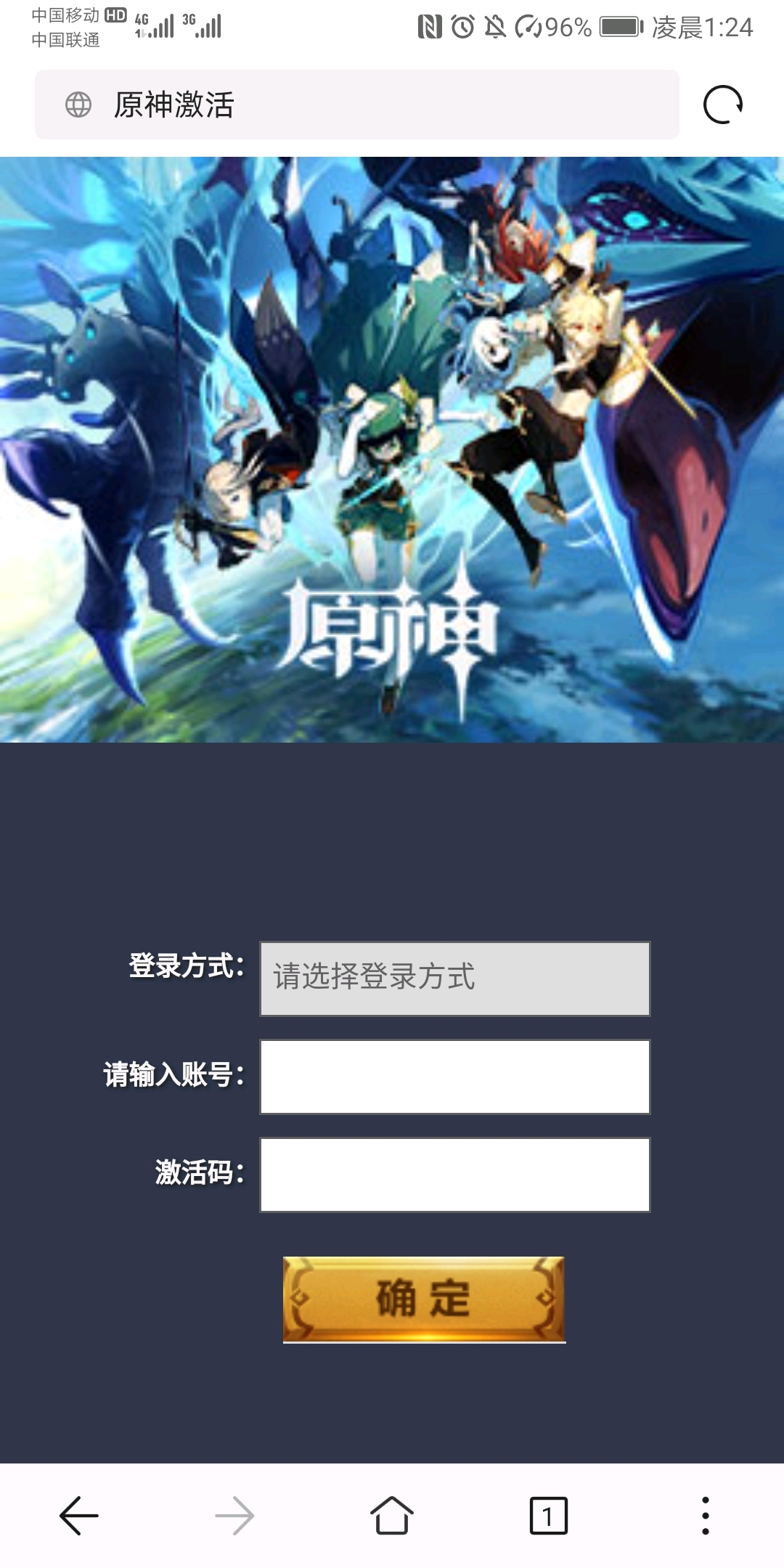
Task: Reload the page with the refresh icon
Action: point(723,105)
